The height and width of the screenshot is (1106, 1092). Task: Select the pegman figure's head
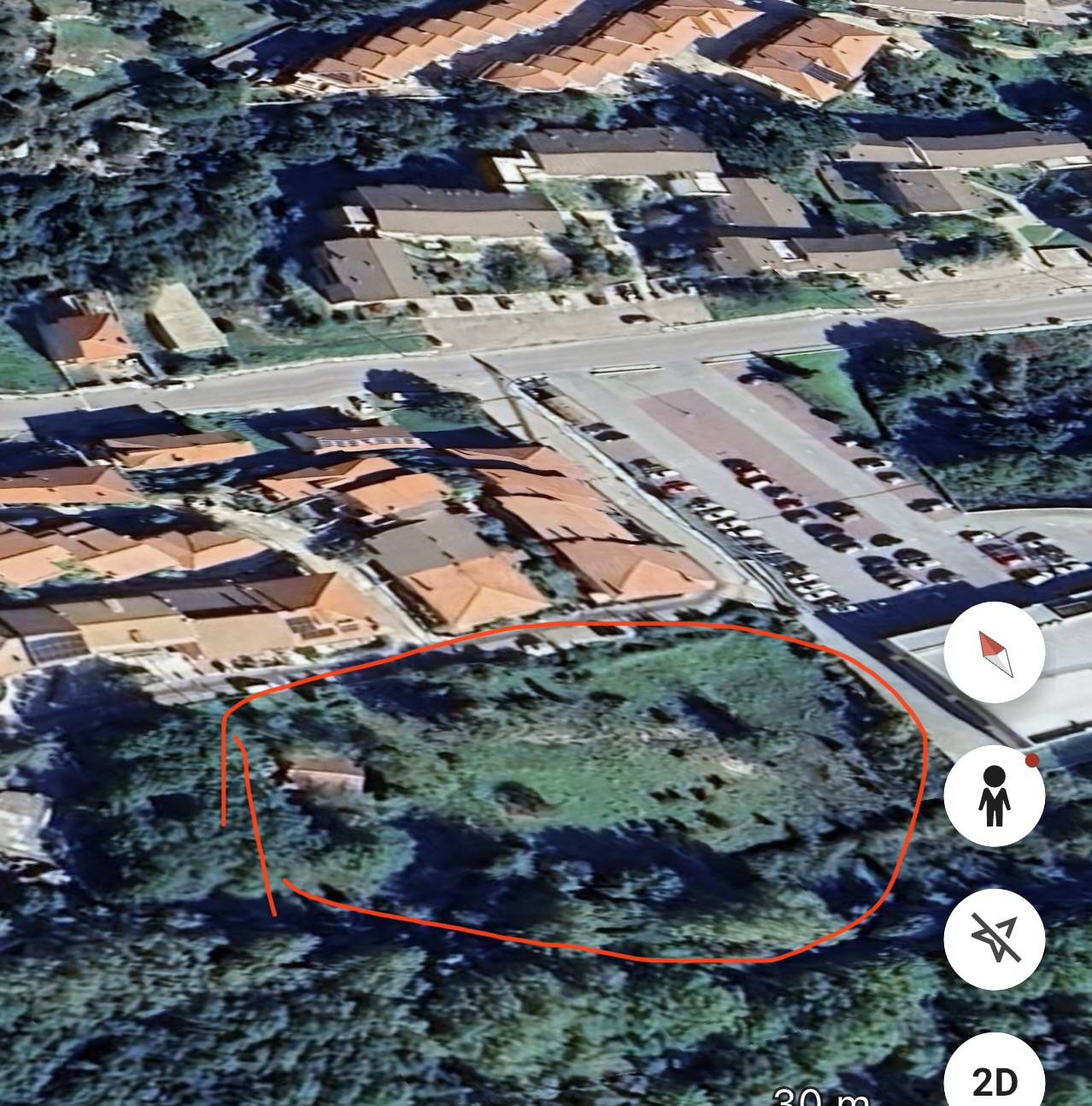(994, 776)
